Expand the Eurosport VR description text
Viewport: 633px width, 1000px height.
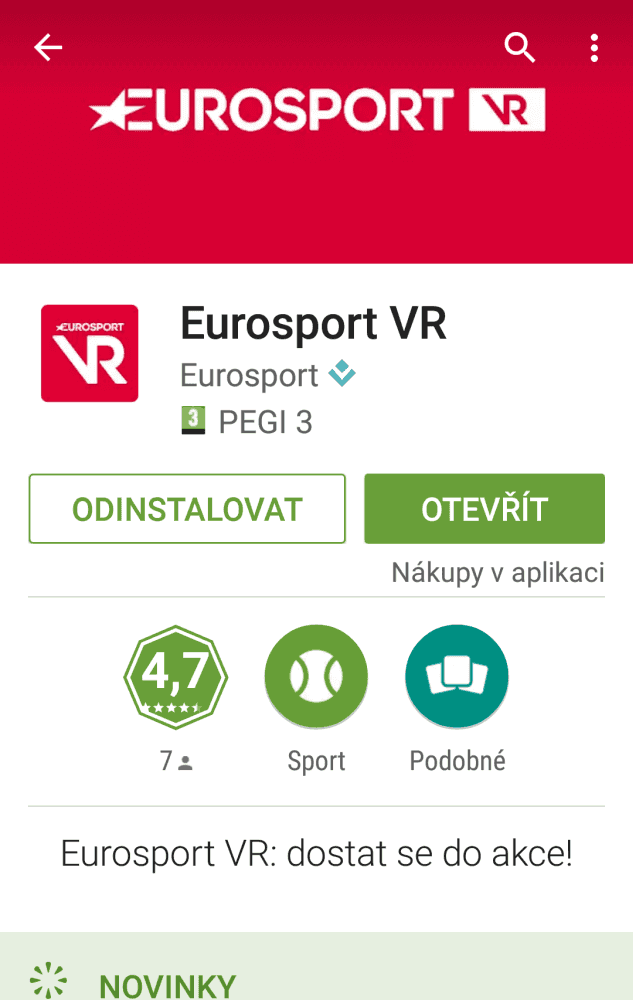pyautogui.click(x=316, y=854)
